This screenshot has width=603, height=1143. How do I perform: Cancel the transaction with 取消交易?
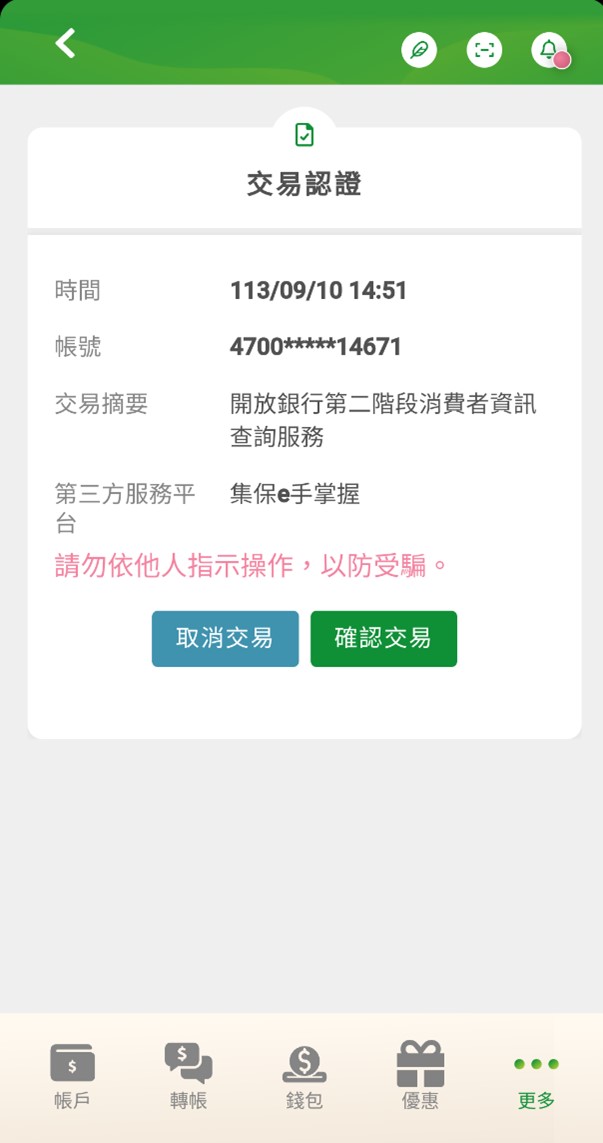click(225, 639)
